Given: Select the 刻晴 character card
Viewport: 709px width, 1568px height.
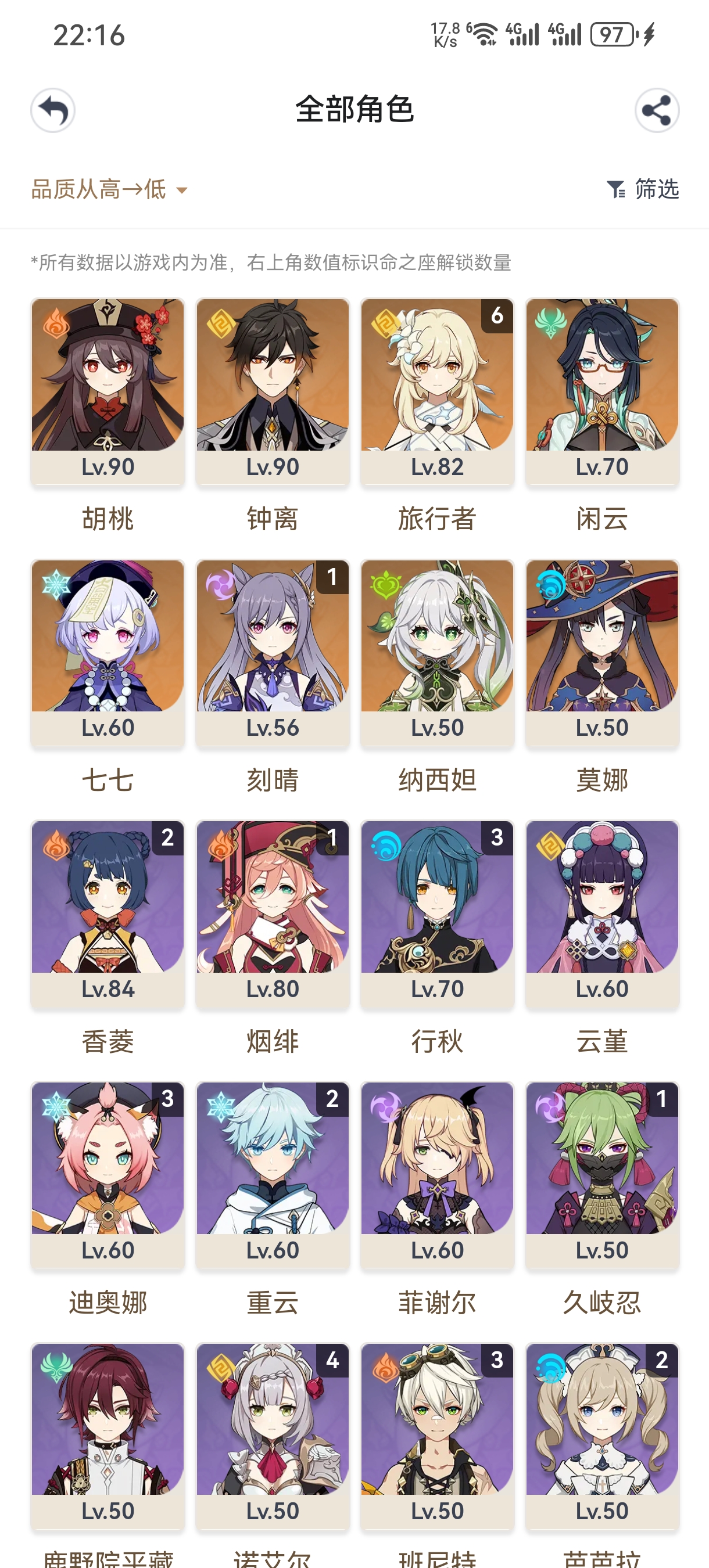Looking at the screenshot, I should point(273,653).
